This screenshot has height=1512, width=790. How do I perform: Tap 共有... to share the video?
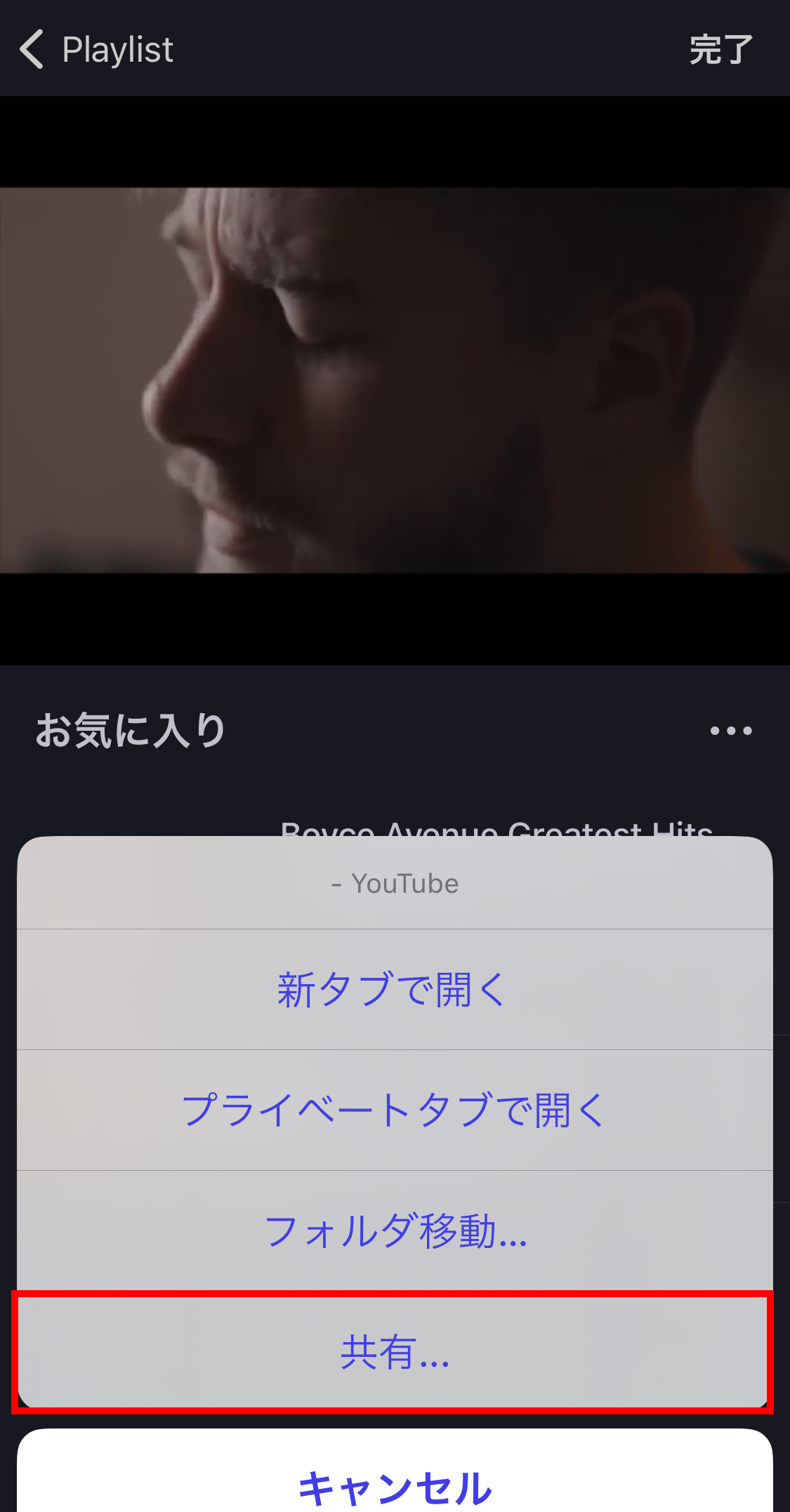coord(395,1351)
